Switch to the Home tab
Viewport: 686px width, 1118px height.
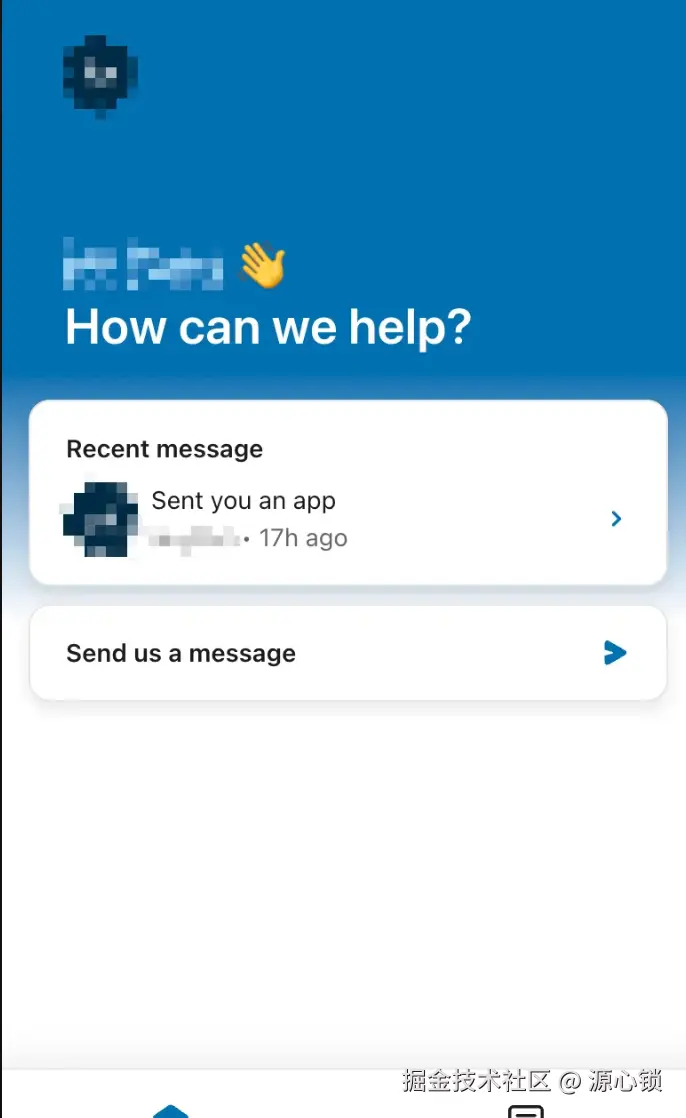tap(171, 1109)
